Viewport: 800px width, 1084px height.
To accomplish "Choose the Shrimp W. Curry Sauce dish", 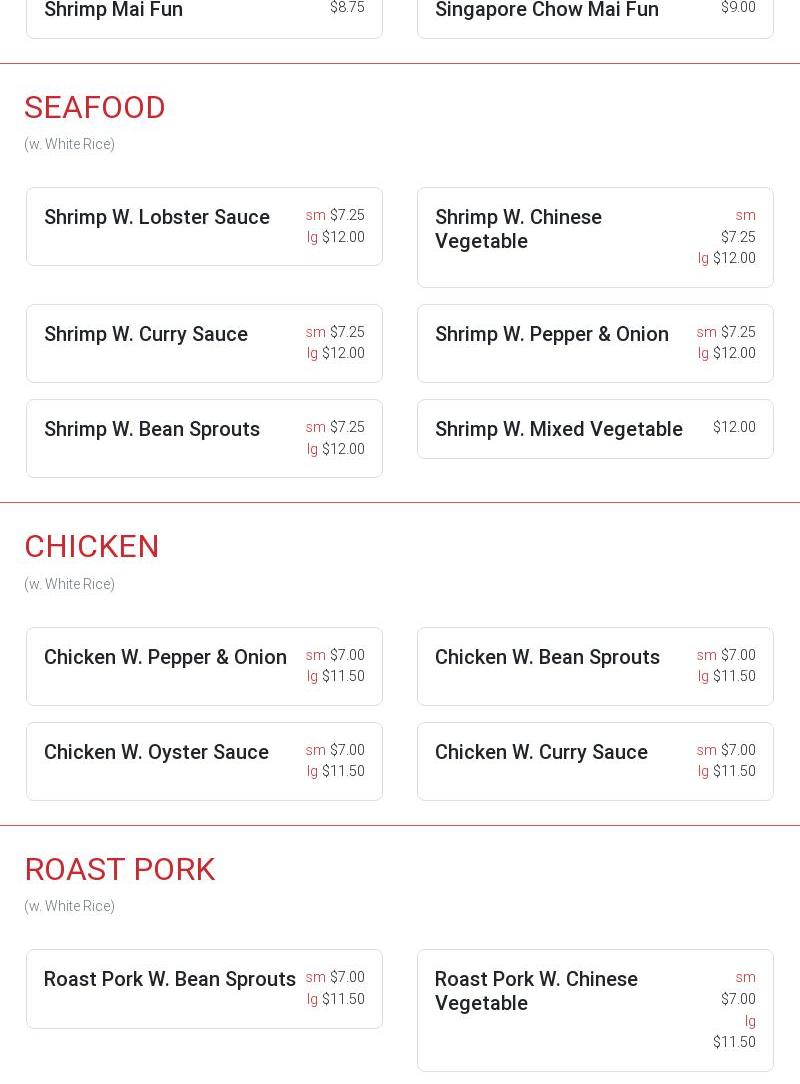I will [204, 343].
